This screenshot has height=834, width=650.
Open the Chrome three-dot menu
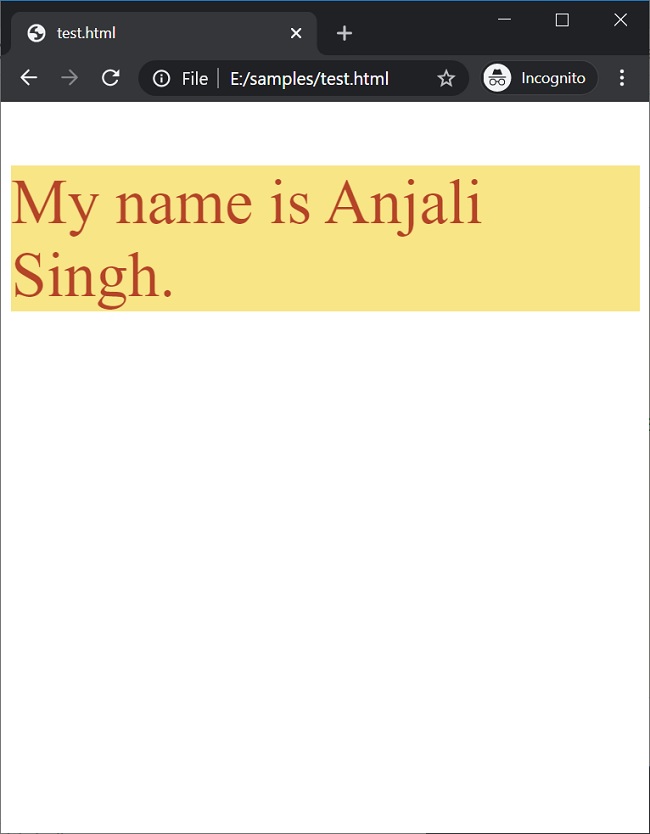622,78
